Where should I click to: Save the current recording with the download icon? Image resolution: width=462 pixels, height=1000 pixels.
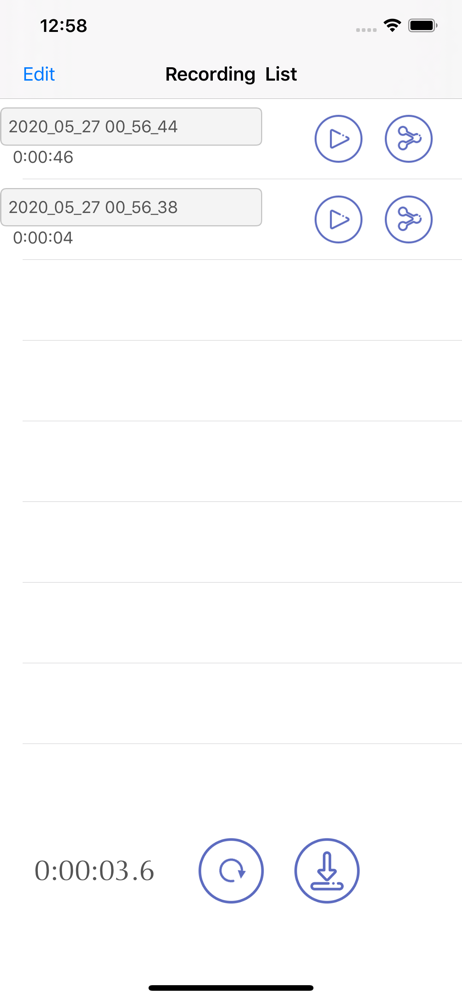click(x=327, y=871)
